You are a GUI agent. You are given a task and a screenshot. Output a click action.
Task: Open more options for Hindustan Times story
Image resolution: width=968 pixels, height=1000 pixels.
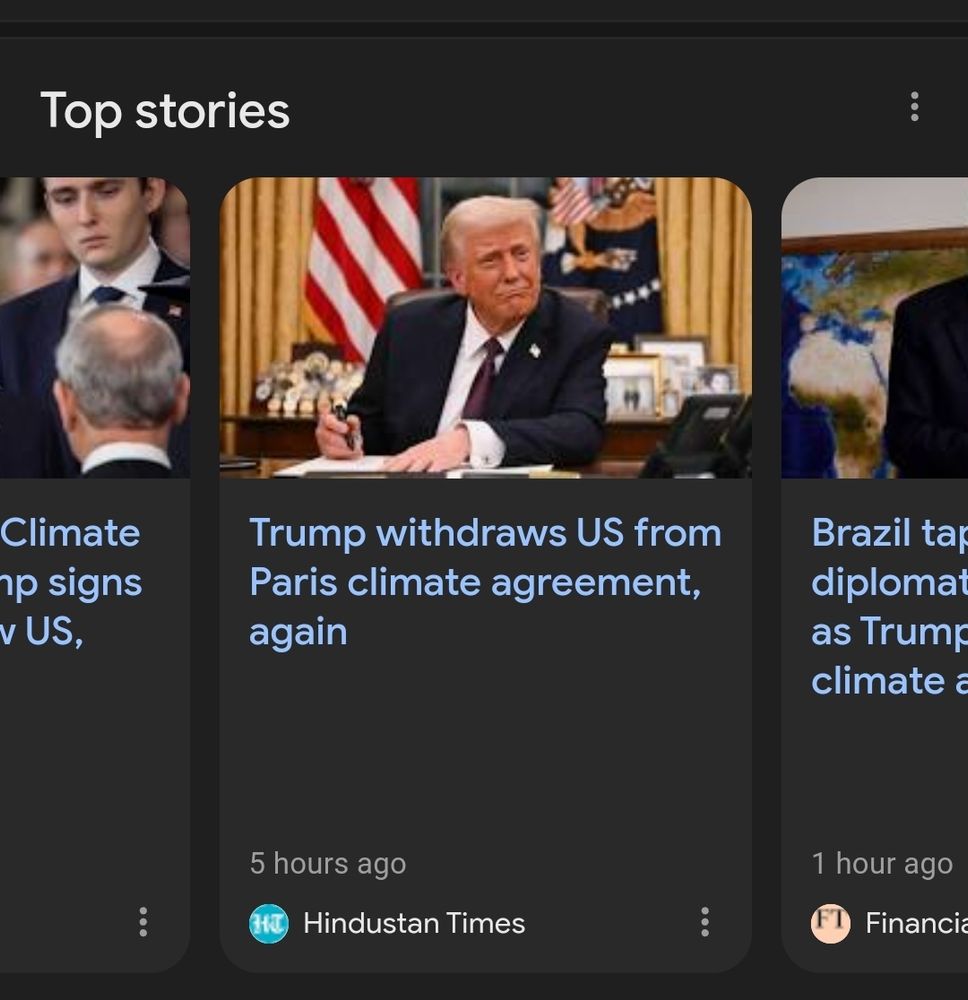705,922
